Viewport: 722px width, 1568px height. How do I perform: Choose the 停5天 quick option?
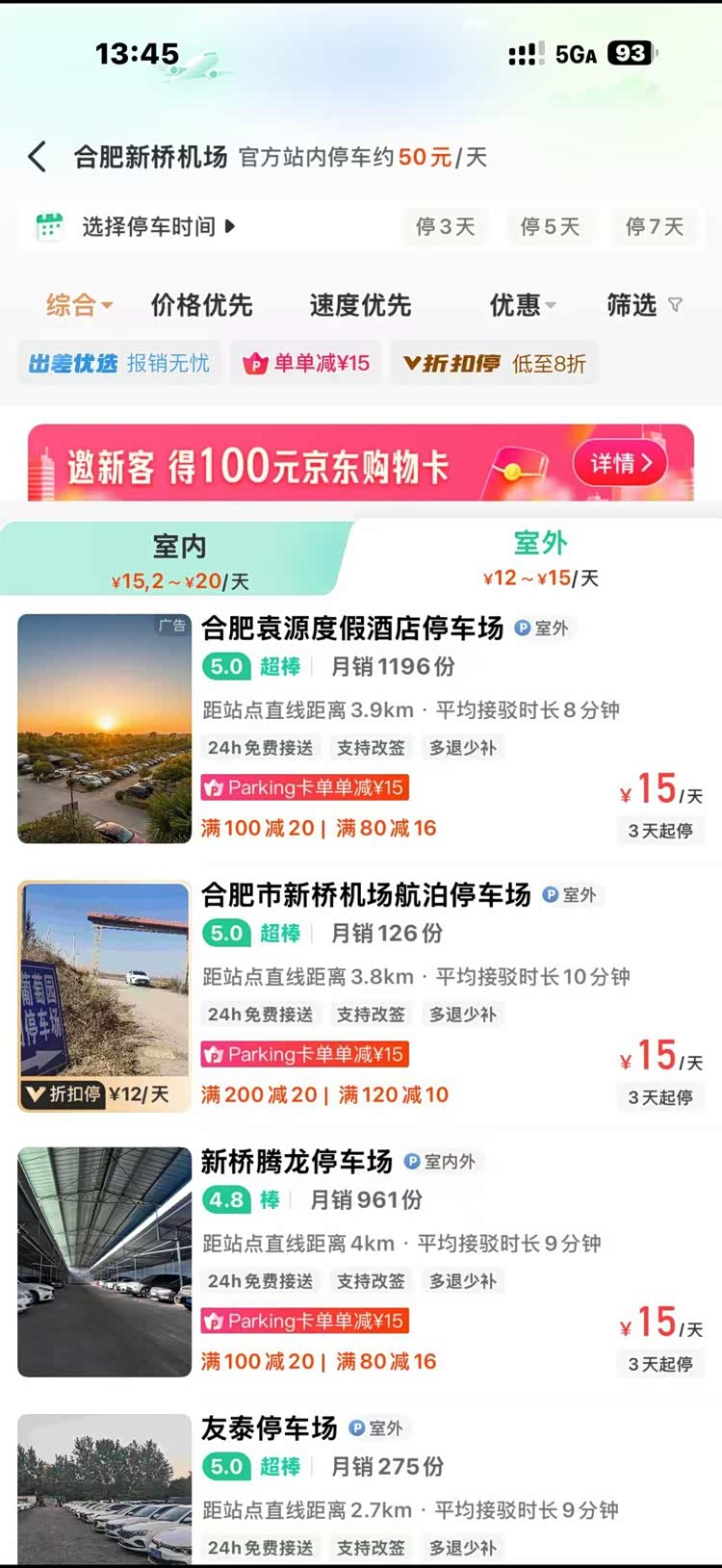click(550, 227)
